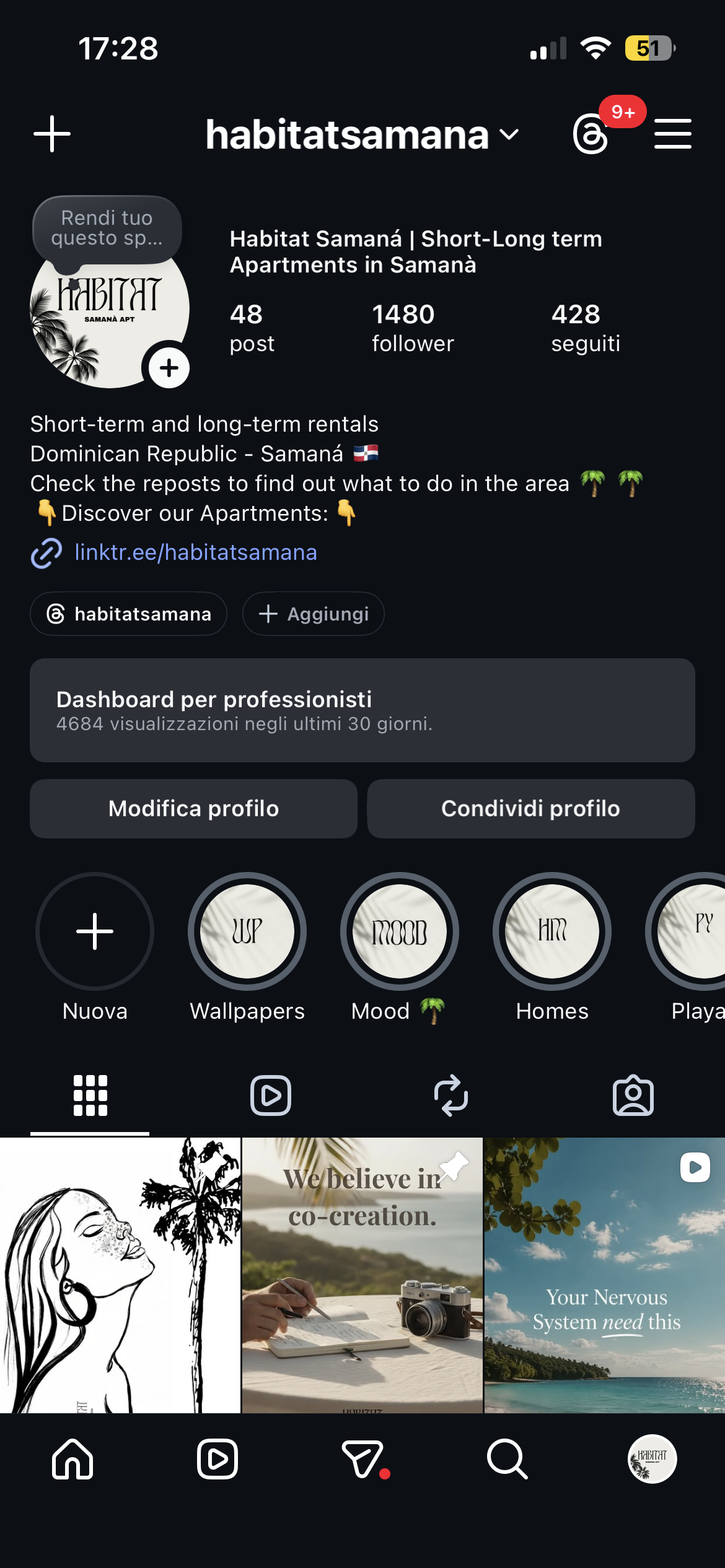The height and width of the screenshot is (1568, 725).
Task: Open the habitatsamana Threads chip
Action: tap(129, 614)
